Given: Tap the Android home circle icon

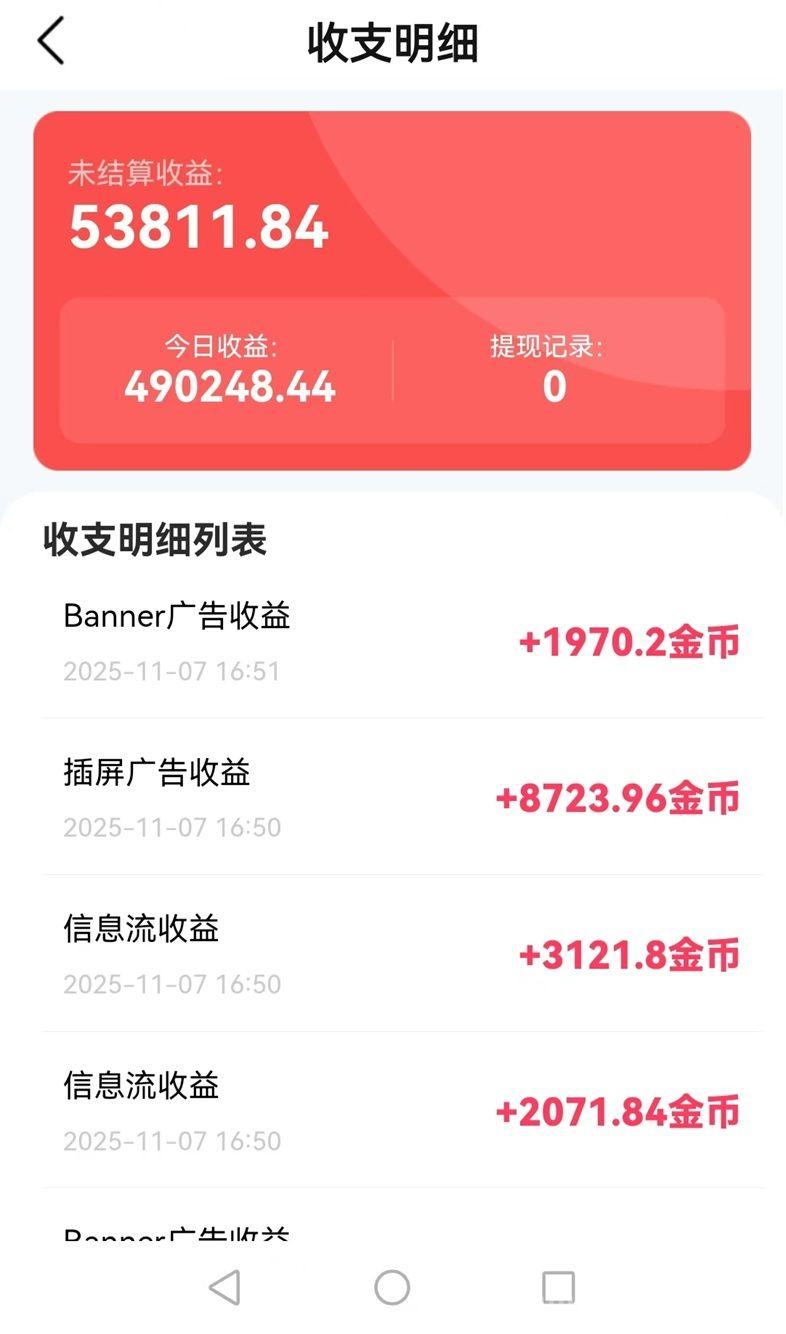Looking at the screenshot, I should coord(392,1289).
